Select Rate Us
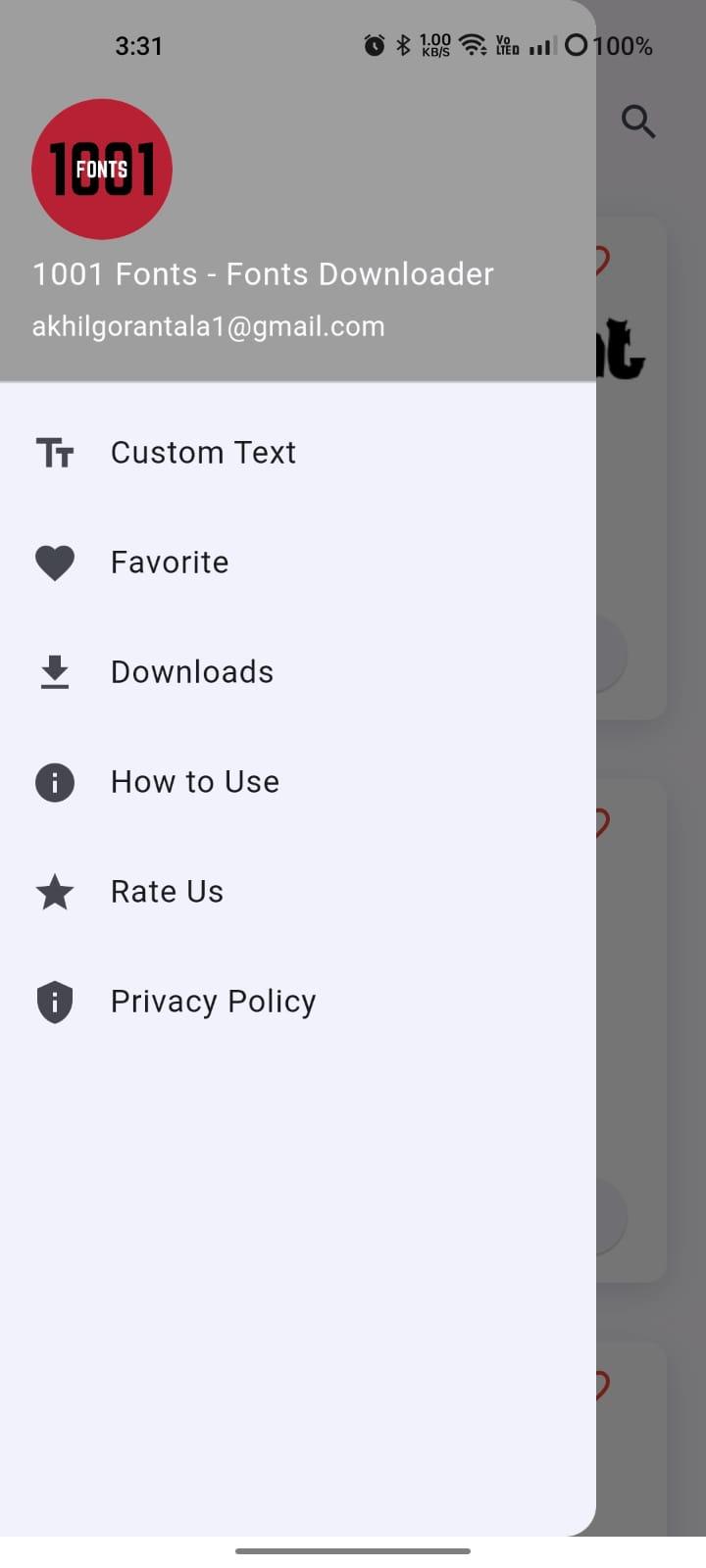The height and width of the screenshot is (1568, 706). [x=298, y=892]
